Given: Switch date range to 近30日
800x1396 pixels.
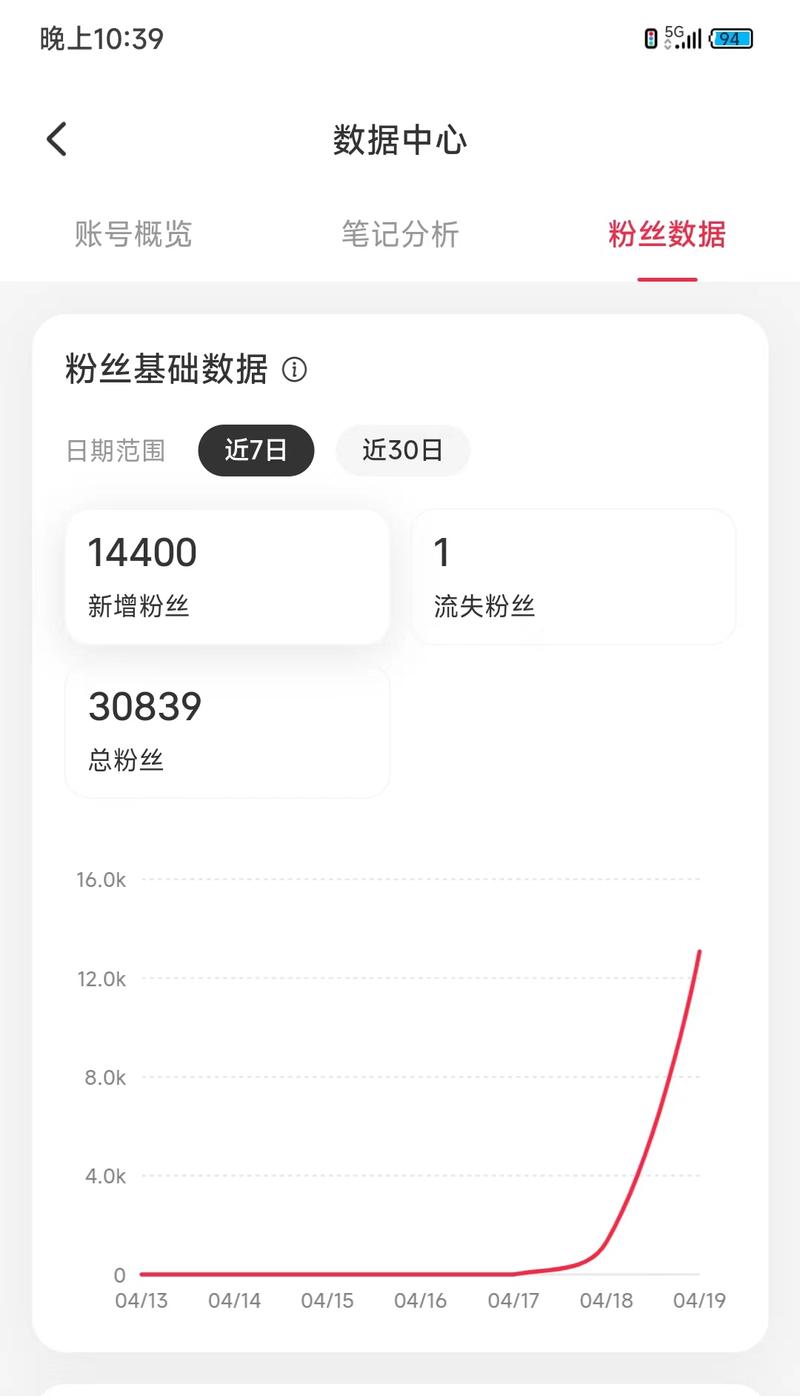Looking at the screenshot, I should click(403, 450).
